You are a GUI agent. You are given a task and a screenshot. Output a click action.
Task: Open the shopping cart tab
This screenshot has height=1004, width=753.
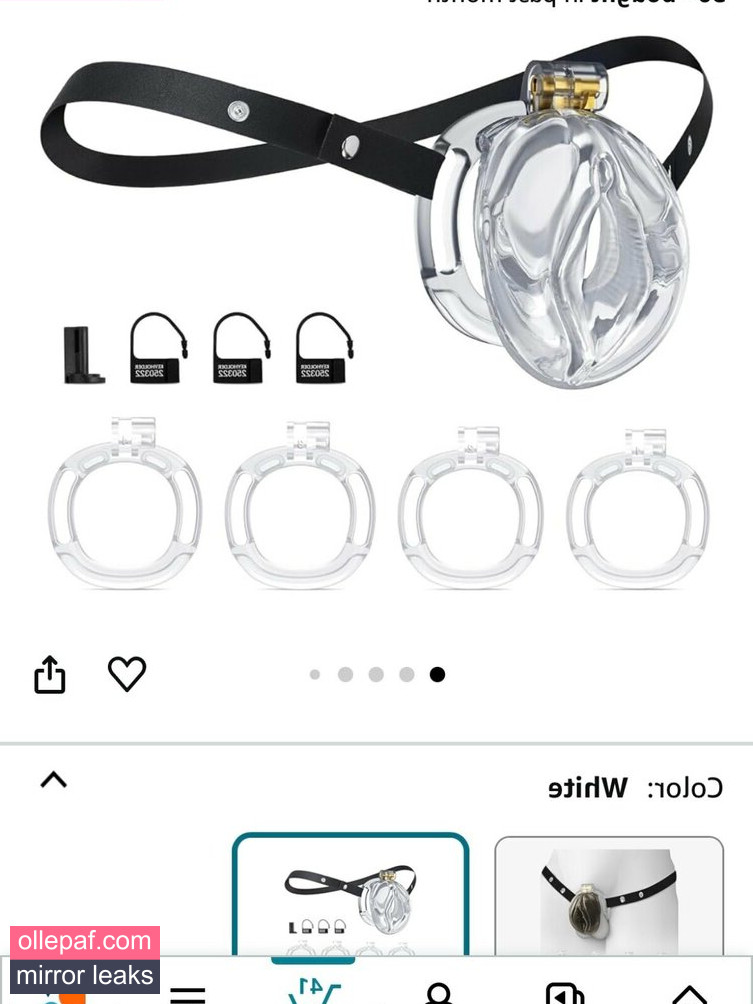point(313,990)
